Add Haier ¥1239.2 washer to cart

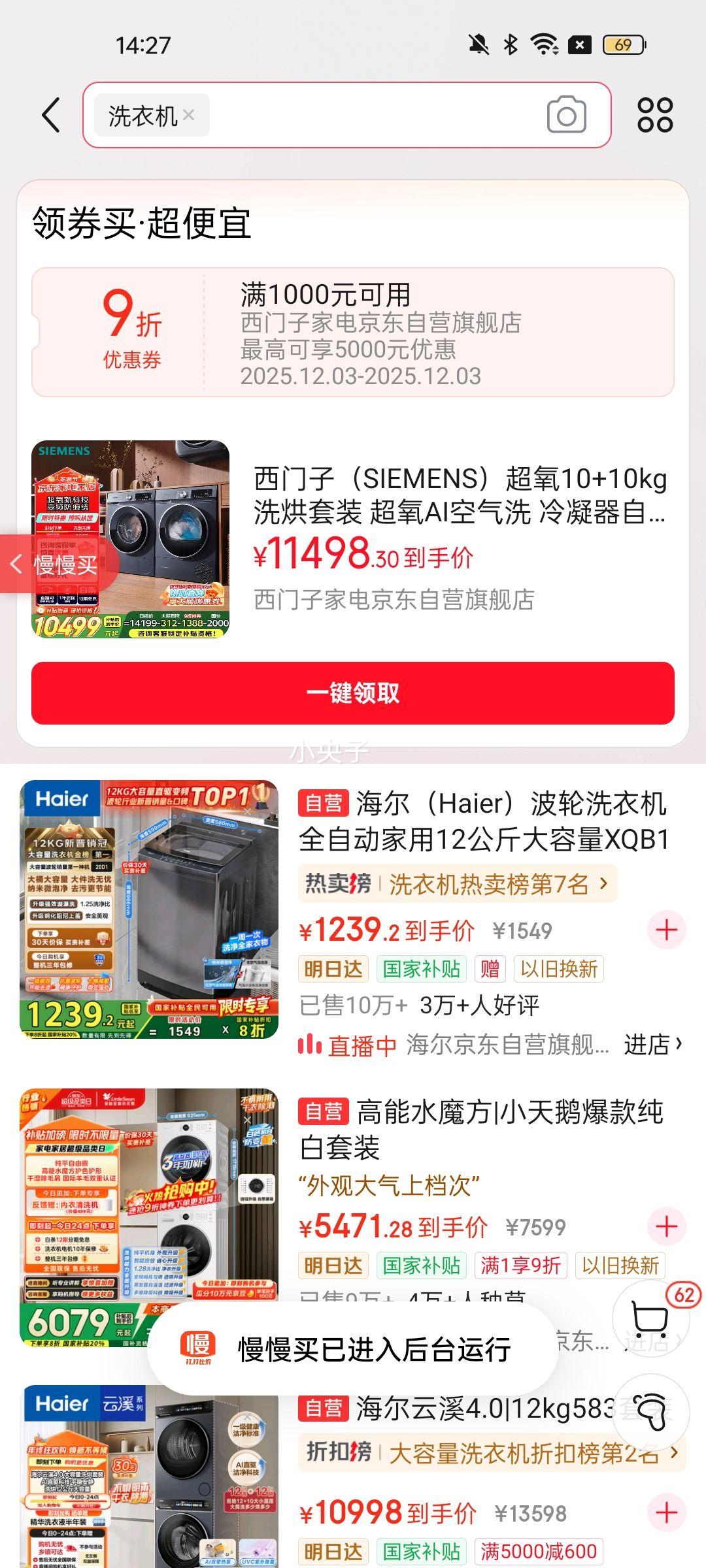click(x=666, y=930)
